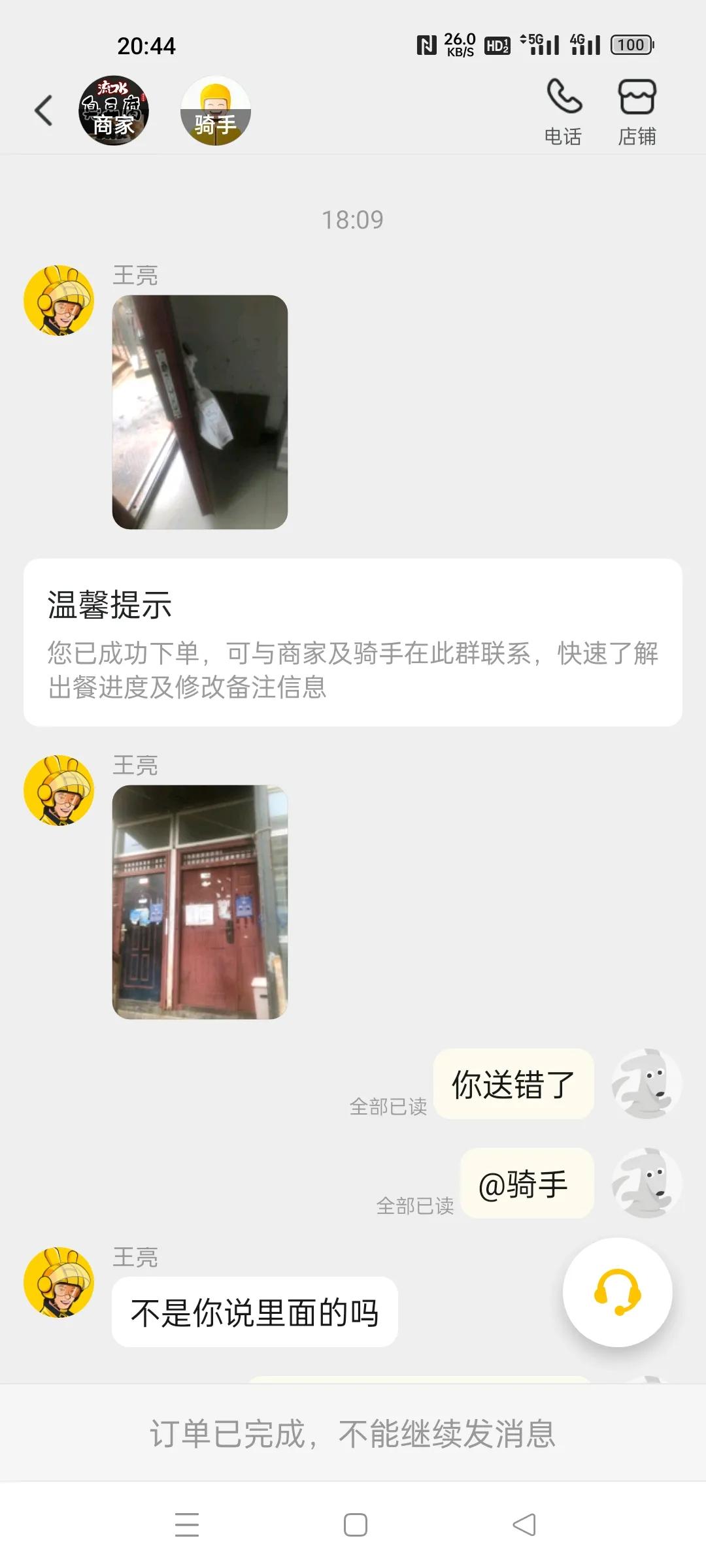Screen dimensions: 706x1568
Task: Tap your own dog avatar next to 你送错了
Action: coord(647,1083)
